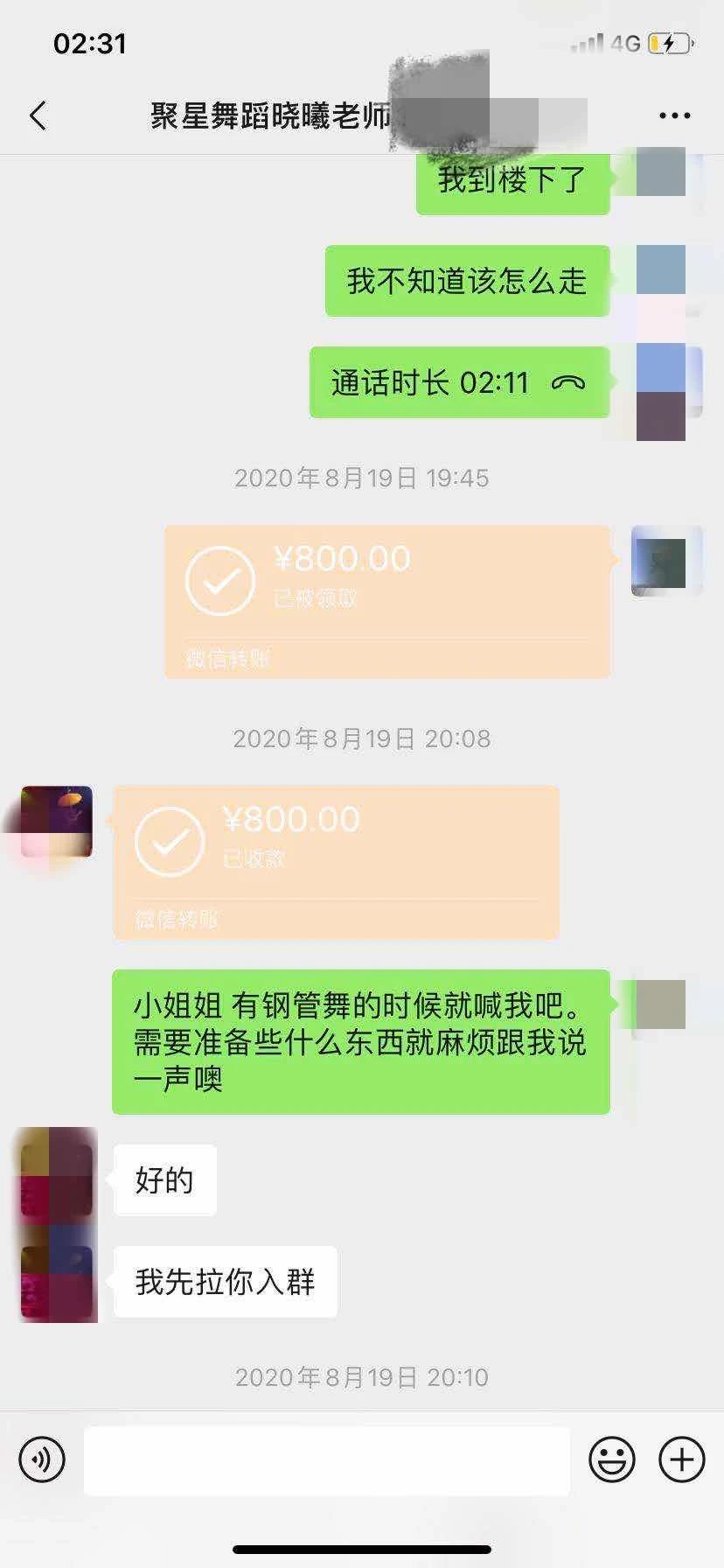The height and width of the screenshot is (1568, 724).
Task: Open the emoji sticker panel
Action: [x=611, y=1459]
